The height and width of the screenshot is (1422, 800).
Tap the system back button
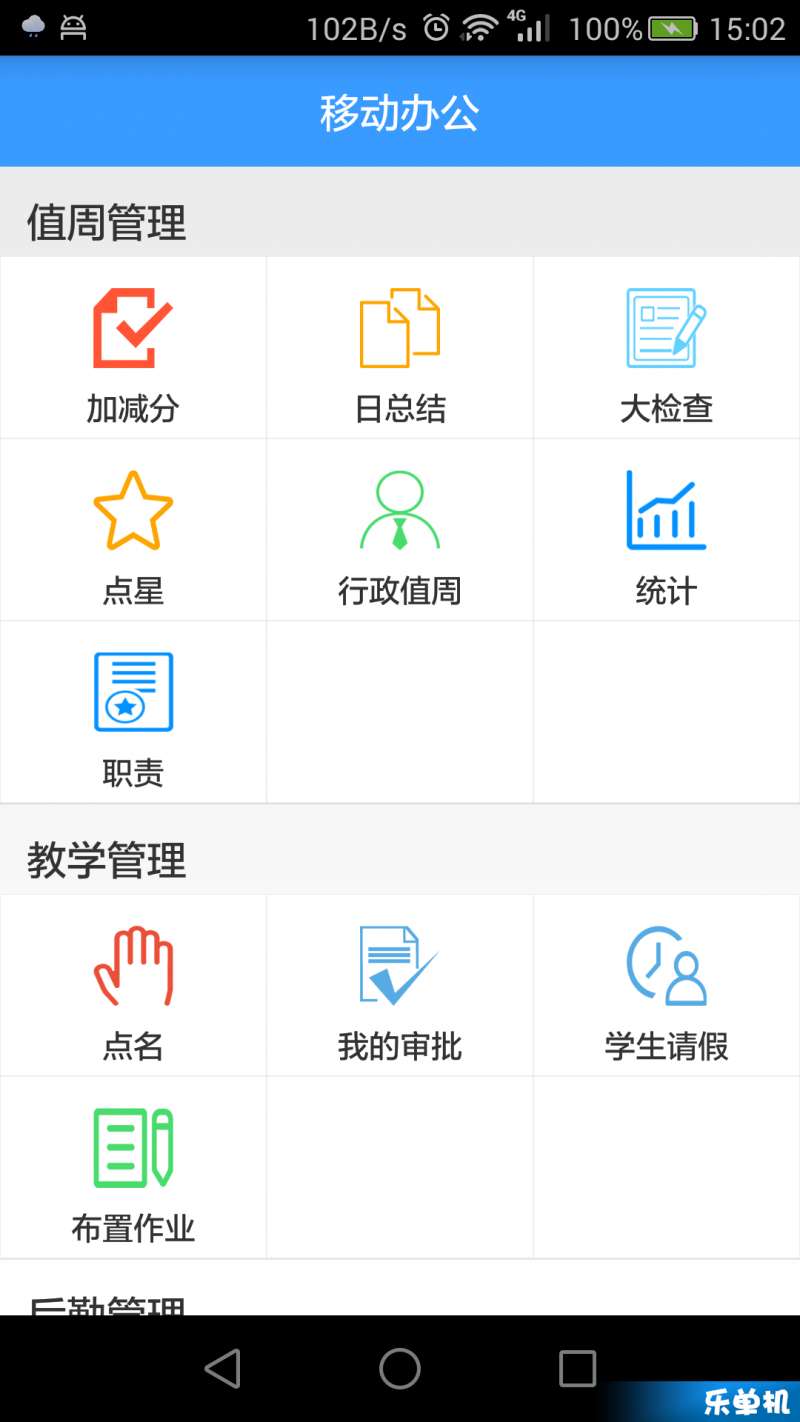pyautogui.click(x=222, y=1368)
